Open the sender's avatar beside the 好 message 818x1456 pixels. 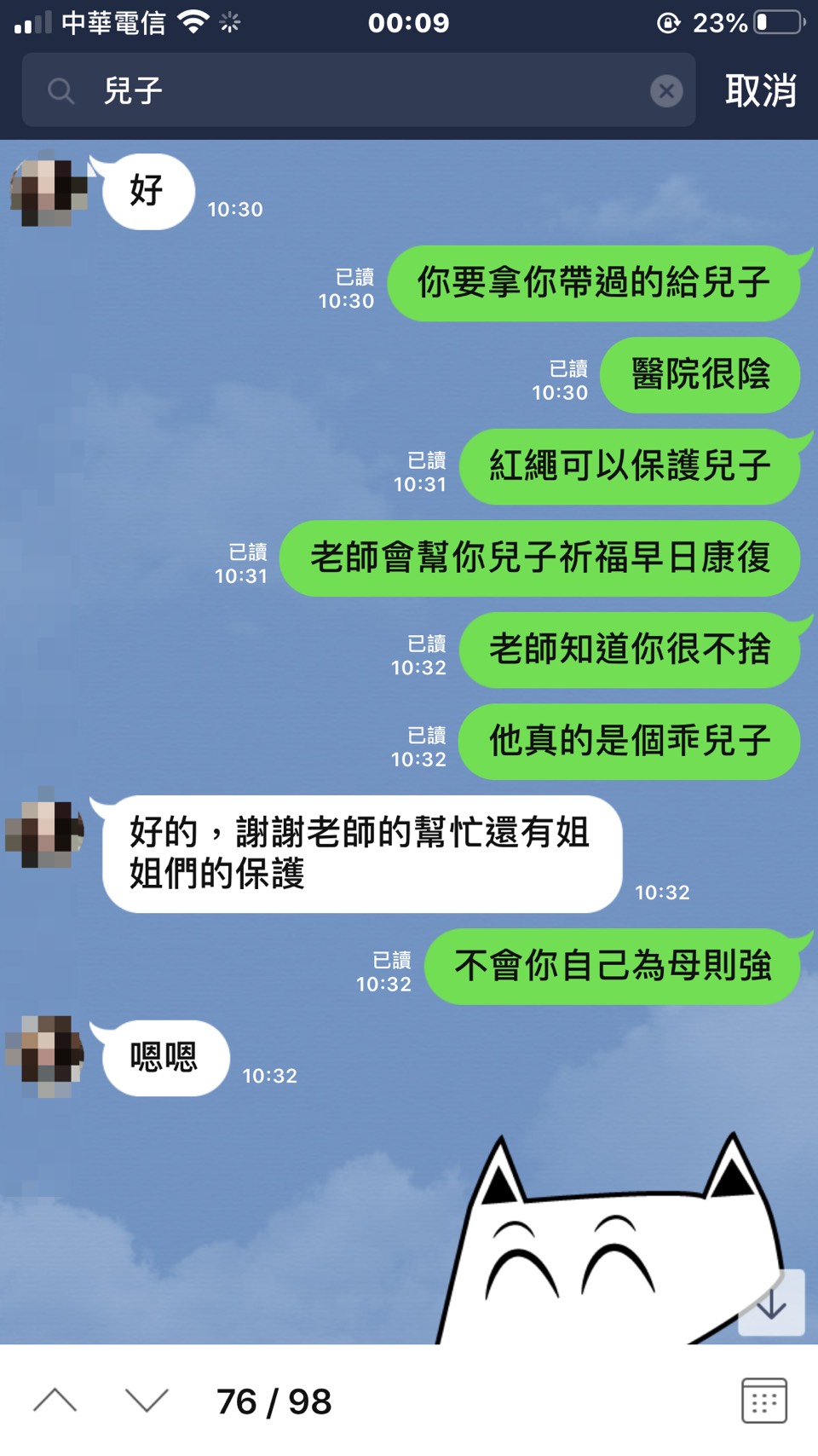pyautogui.click(x=48, y=191)
